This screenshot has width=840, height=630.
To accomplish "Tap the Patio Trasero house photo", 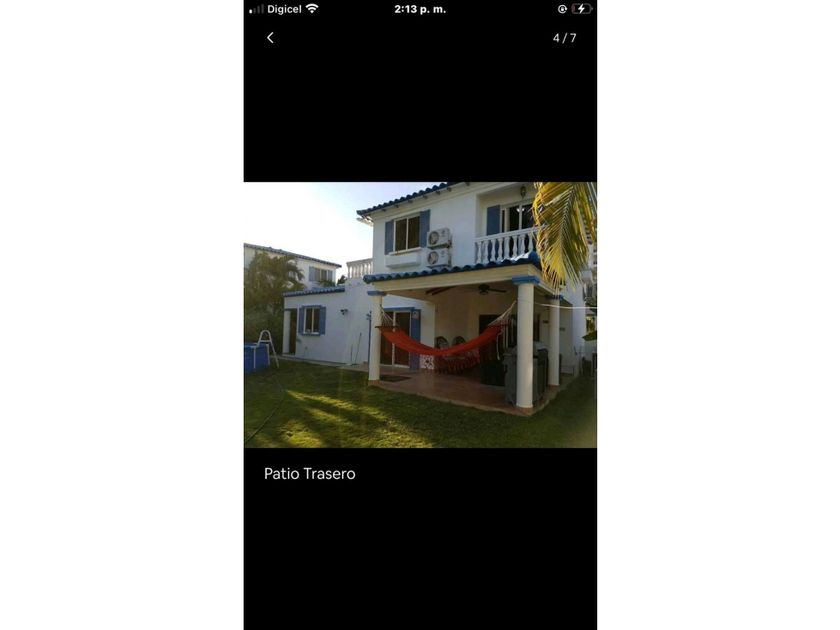I will (x=420, y=315).
